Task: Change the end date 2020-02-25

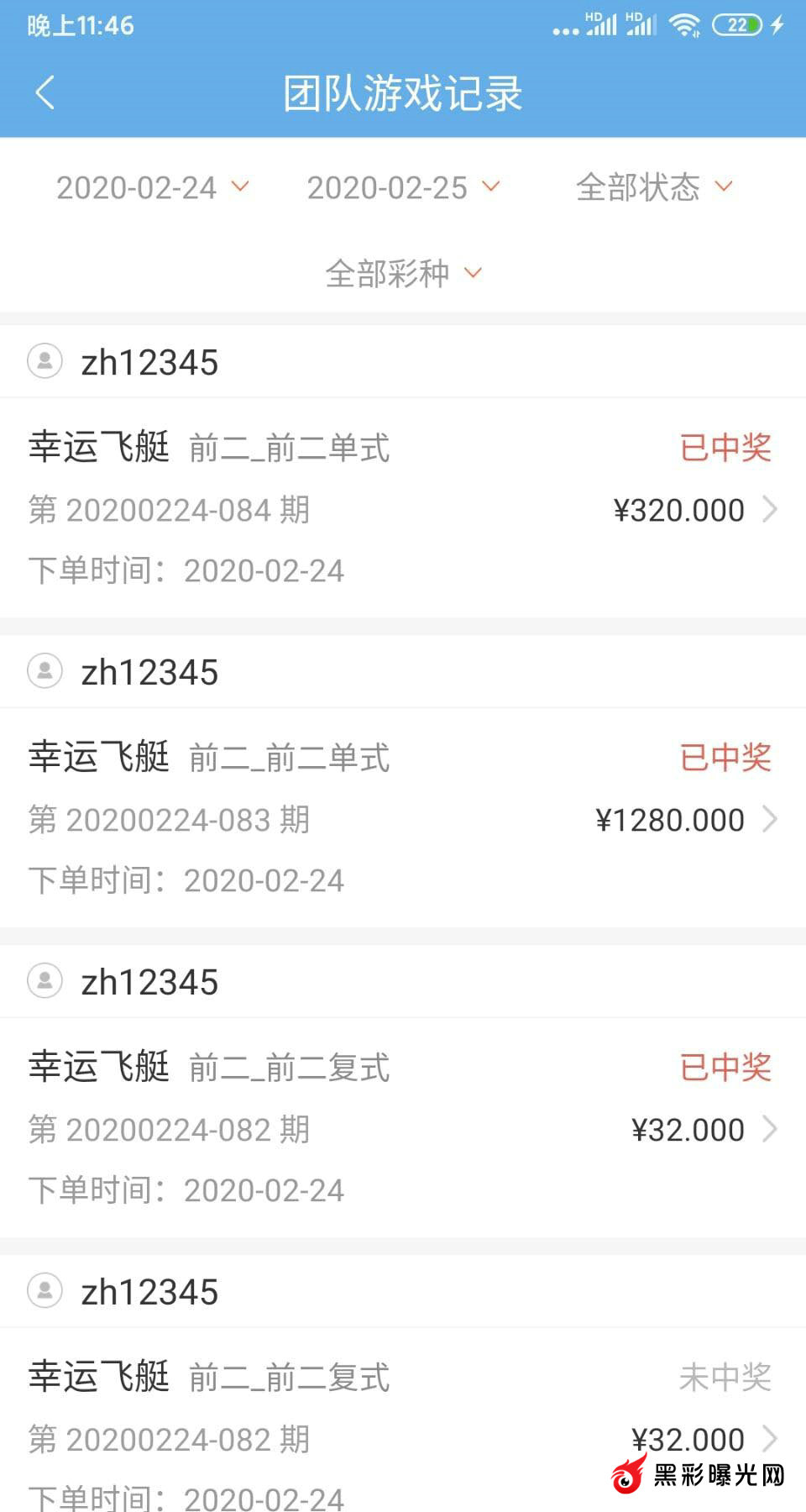Action: pyautogui.click(x=403, y=187)
